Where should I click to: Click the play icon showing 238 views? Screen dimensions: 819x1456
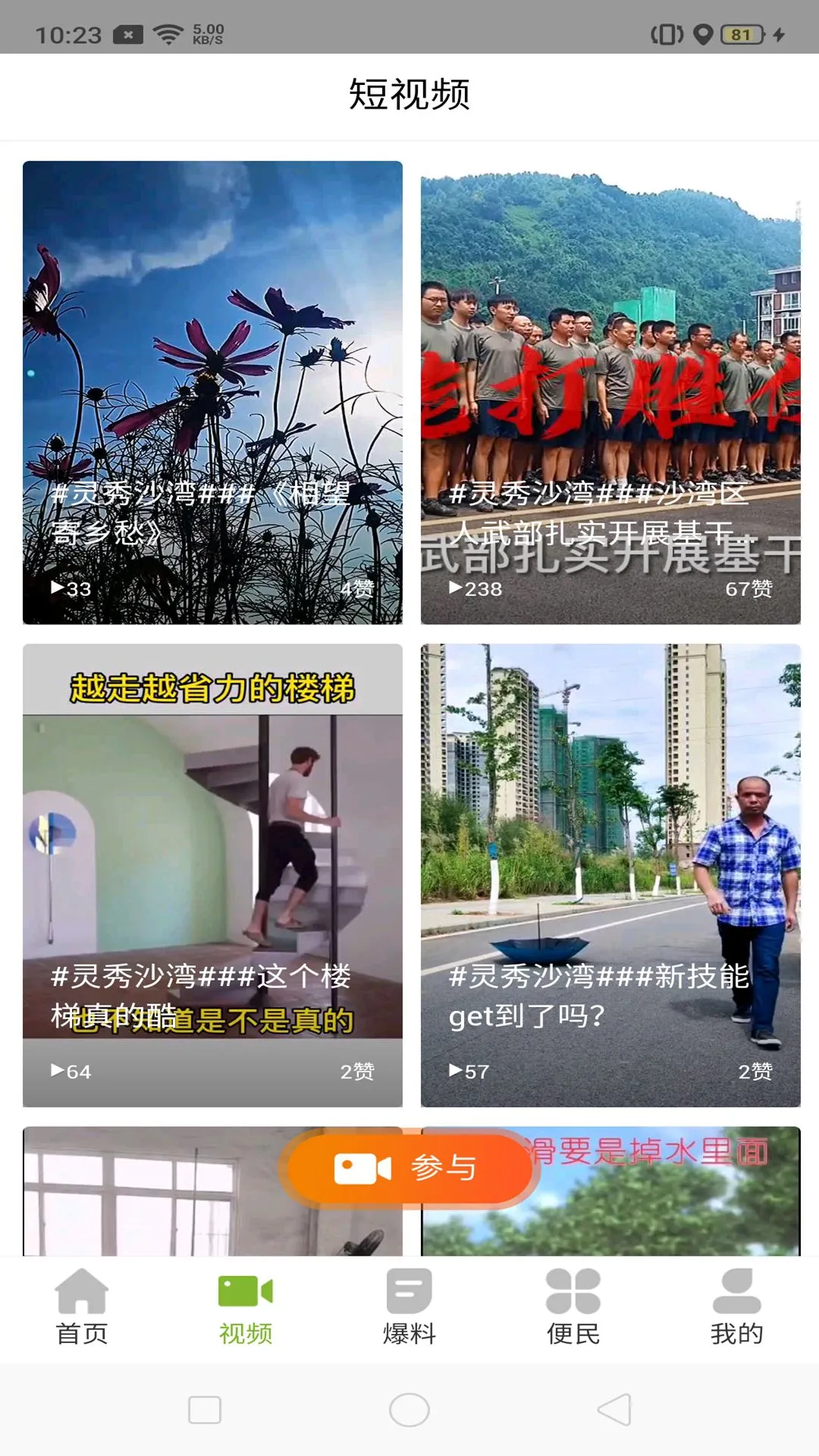(x=456, y=586)
